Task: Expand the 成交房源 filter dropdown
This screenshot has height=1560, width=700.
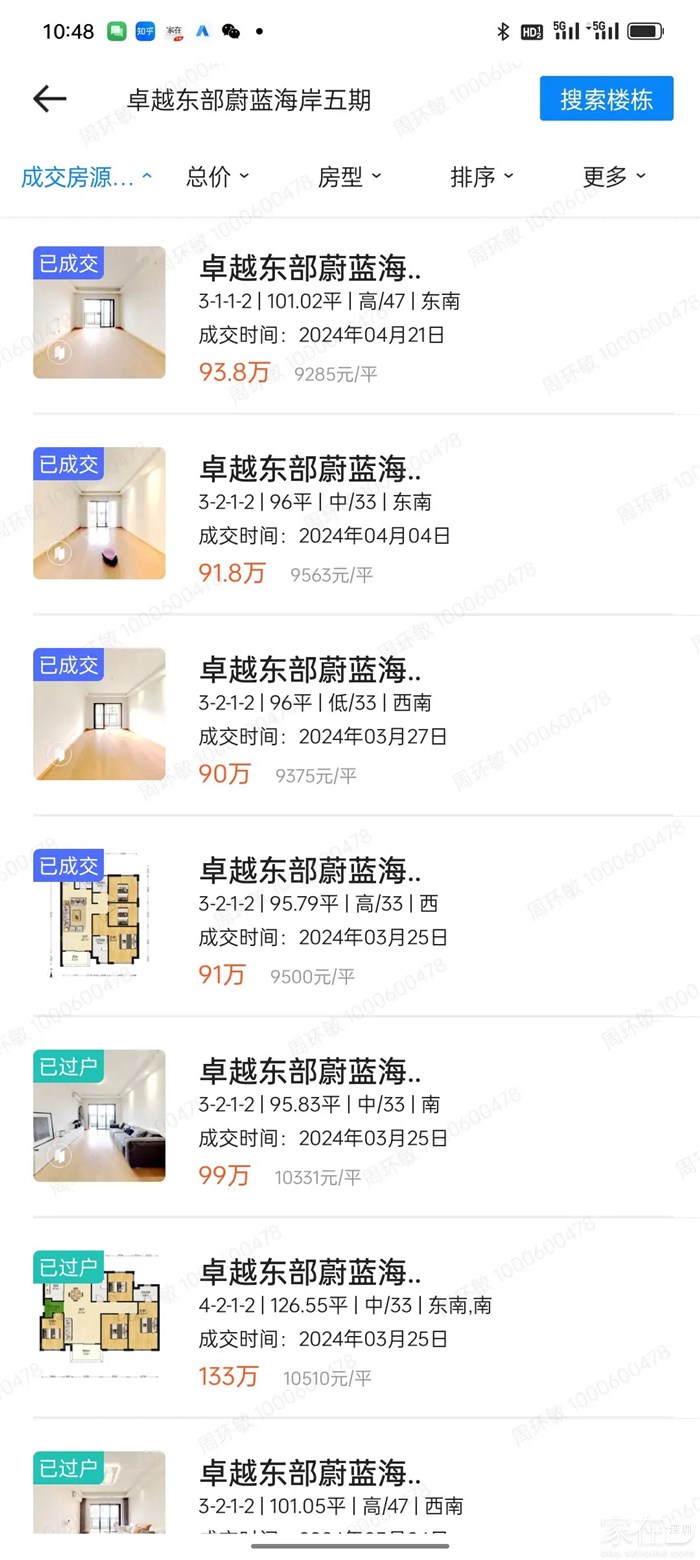Action: click(86, 177)
